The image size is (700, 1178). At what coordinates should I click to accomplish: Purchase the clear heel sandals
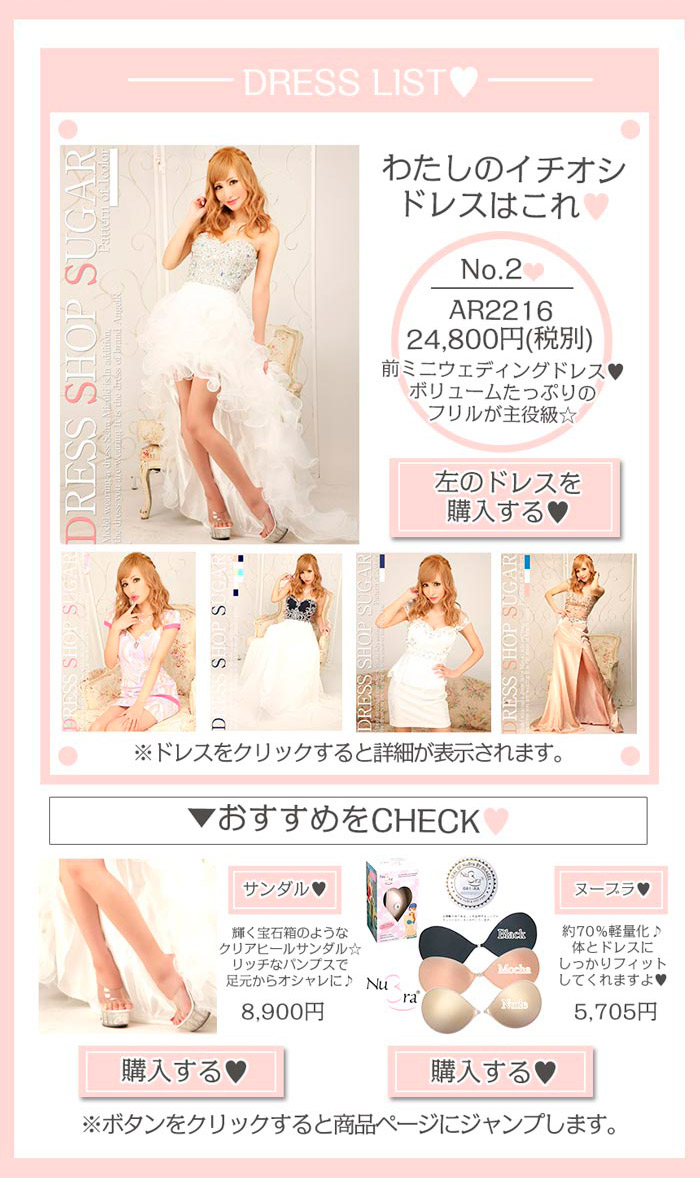[x=181, y=1071]
